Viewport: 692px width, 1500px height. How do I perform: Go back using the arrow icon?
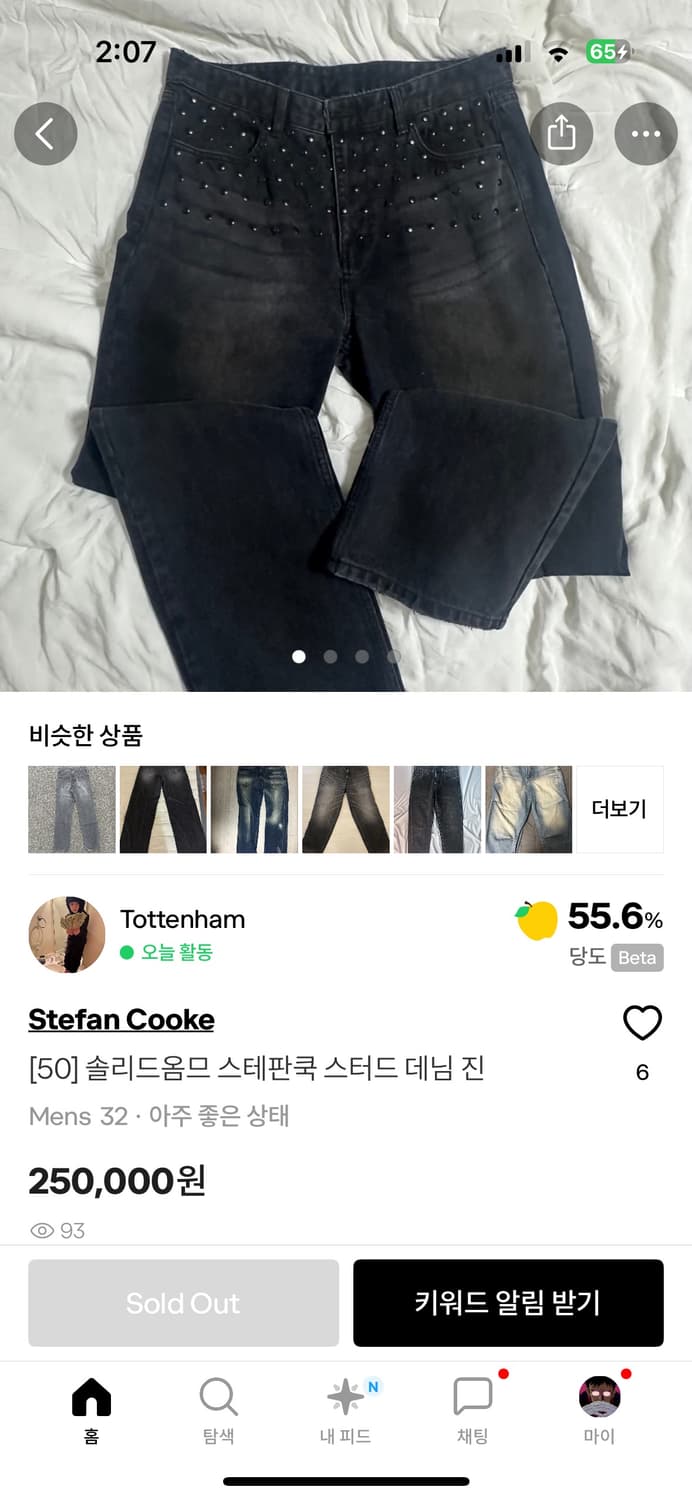[45, 133]
